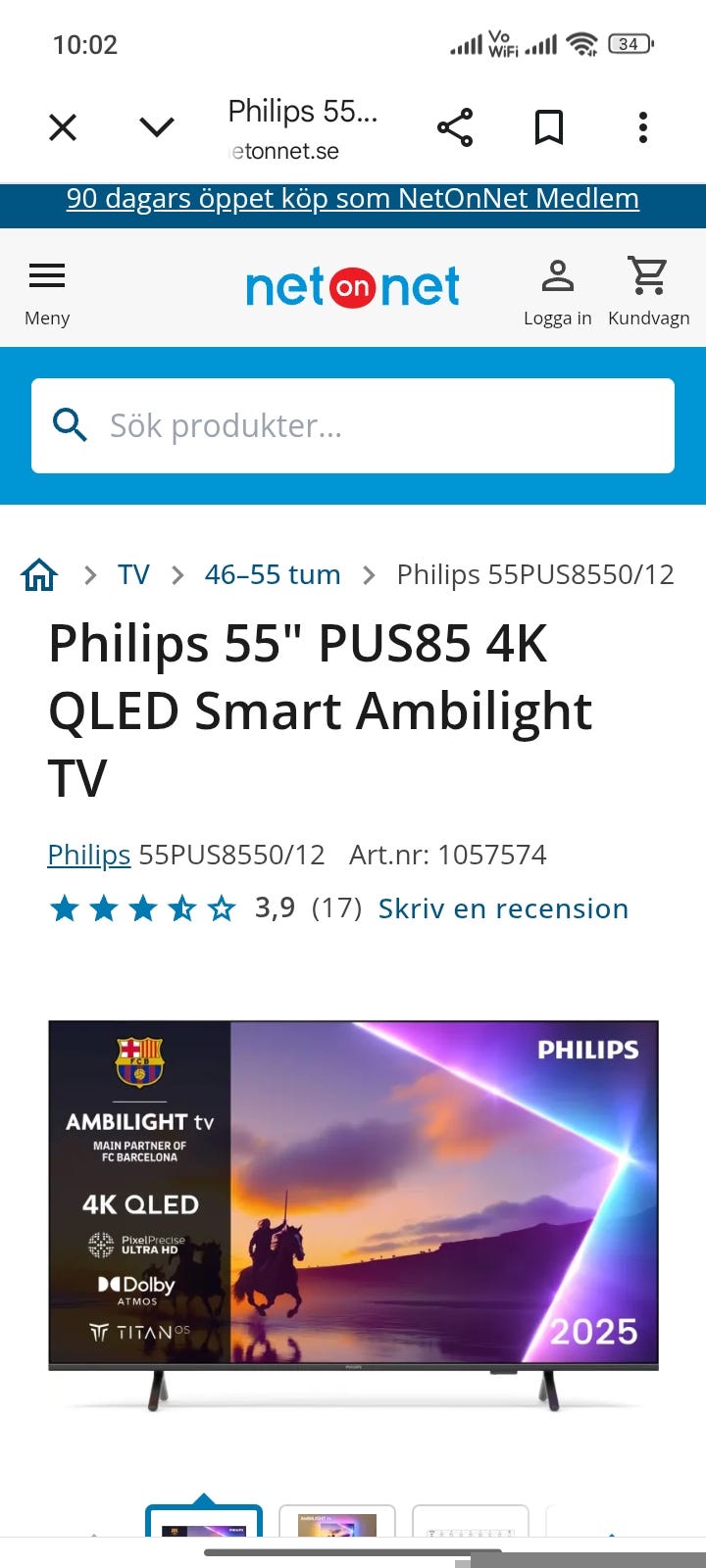The height and width of the screenshot is (1568, 706).
Task: Go to home via breadcrumb house icon
Action: click(x=39, y=575)
